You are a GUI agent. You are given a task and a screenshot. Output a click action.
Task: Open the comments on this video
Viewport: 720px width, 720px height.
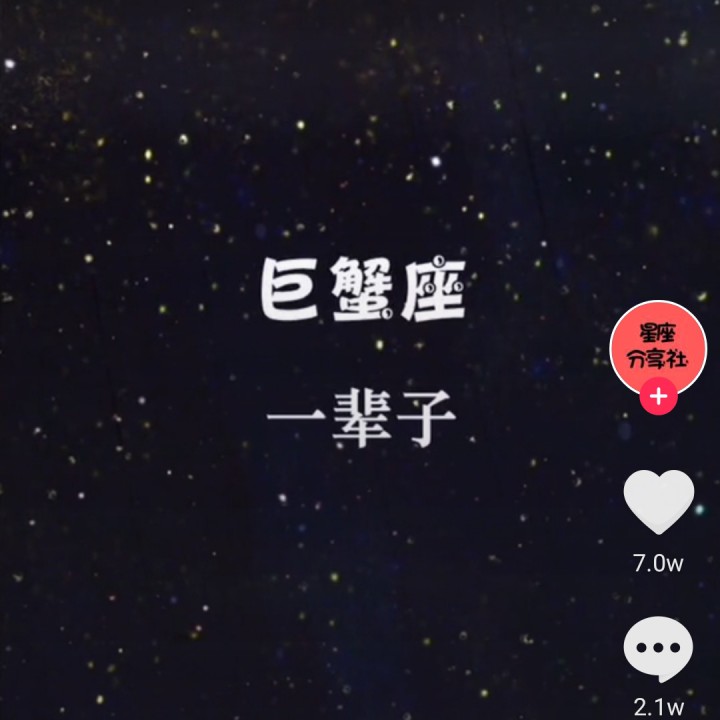pyautogui.click(x=658, y=649)
